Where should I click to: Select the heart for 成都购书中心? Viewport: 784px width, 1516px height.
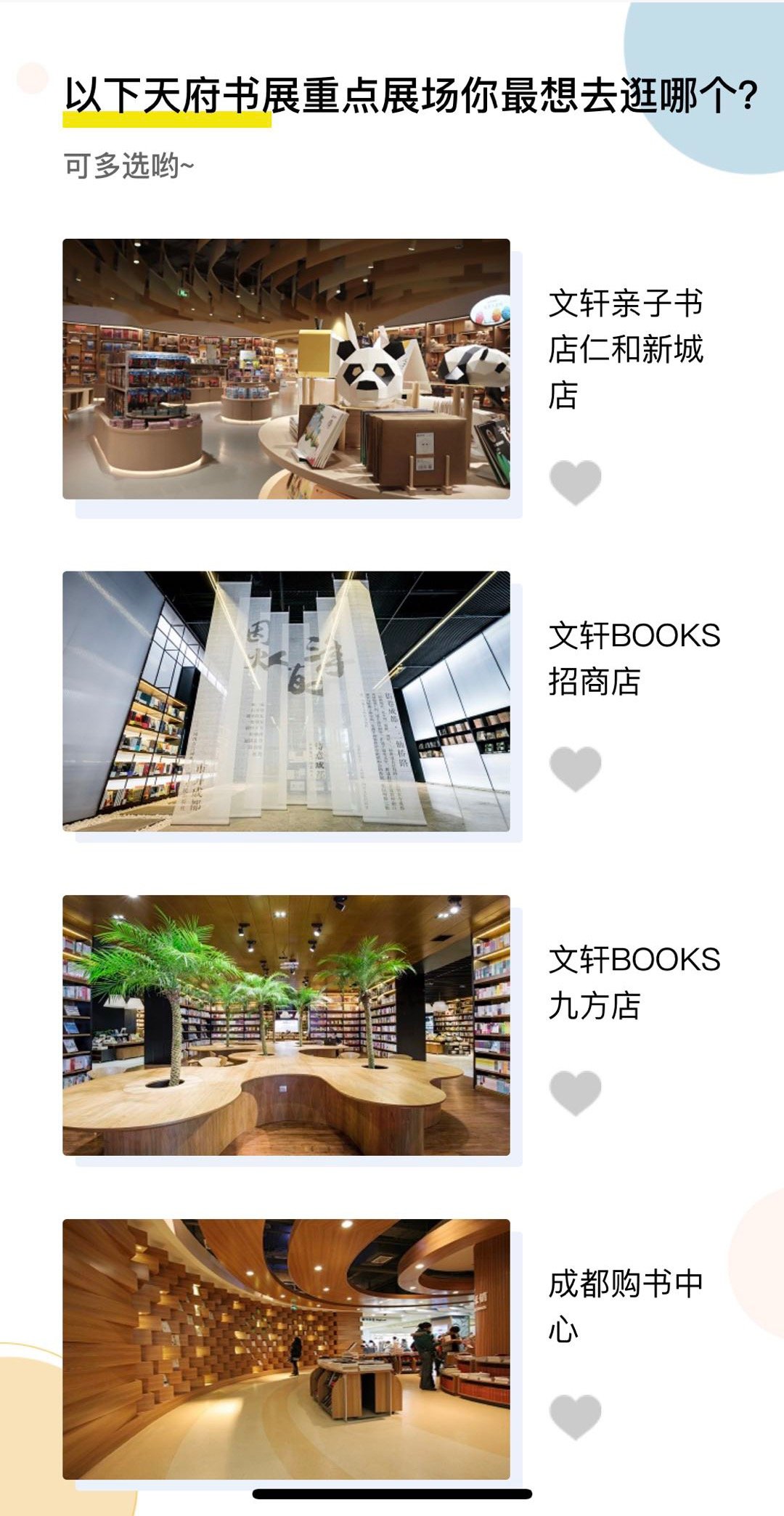tap(576, 1415)
